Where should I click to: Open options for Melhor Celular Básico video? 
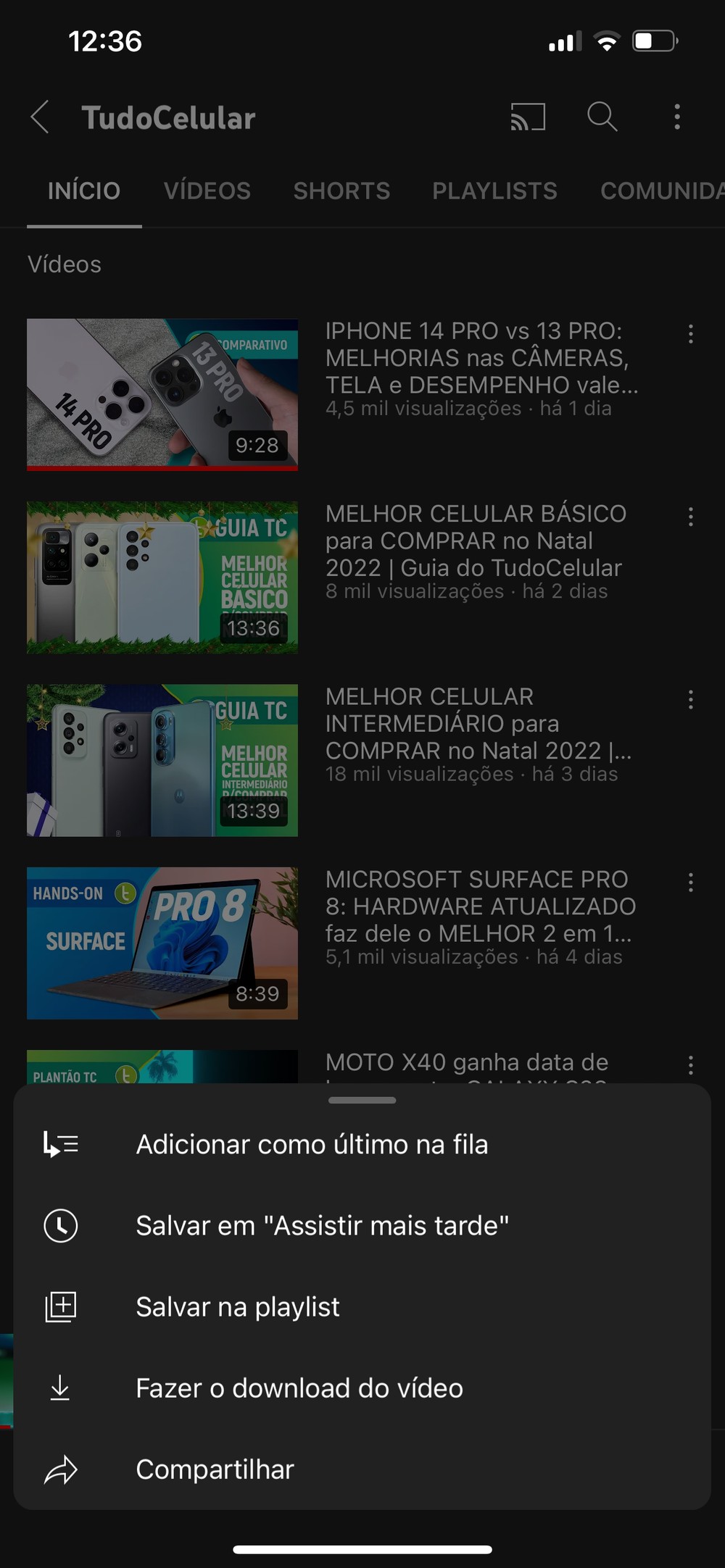tap(690, 517)
